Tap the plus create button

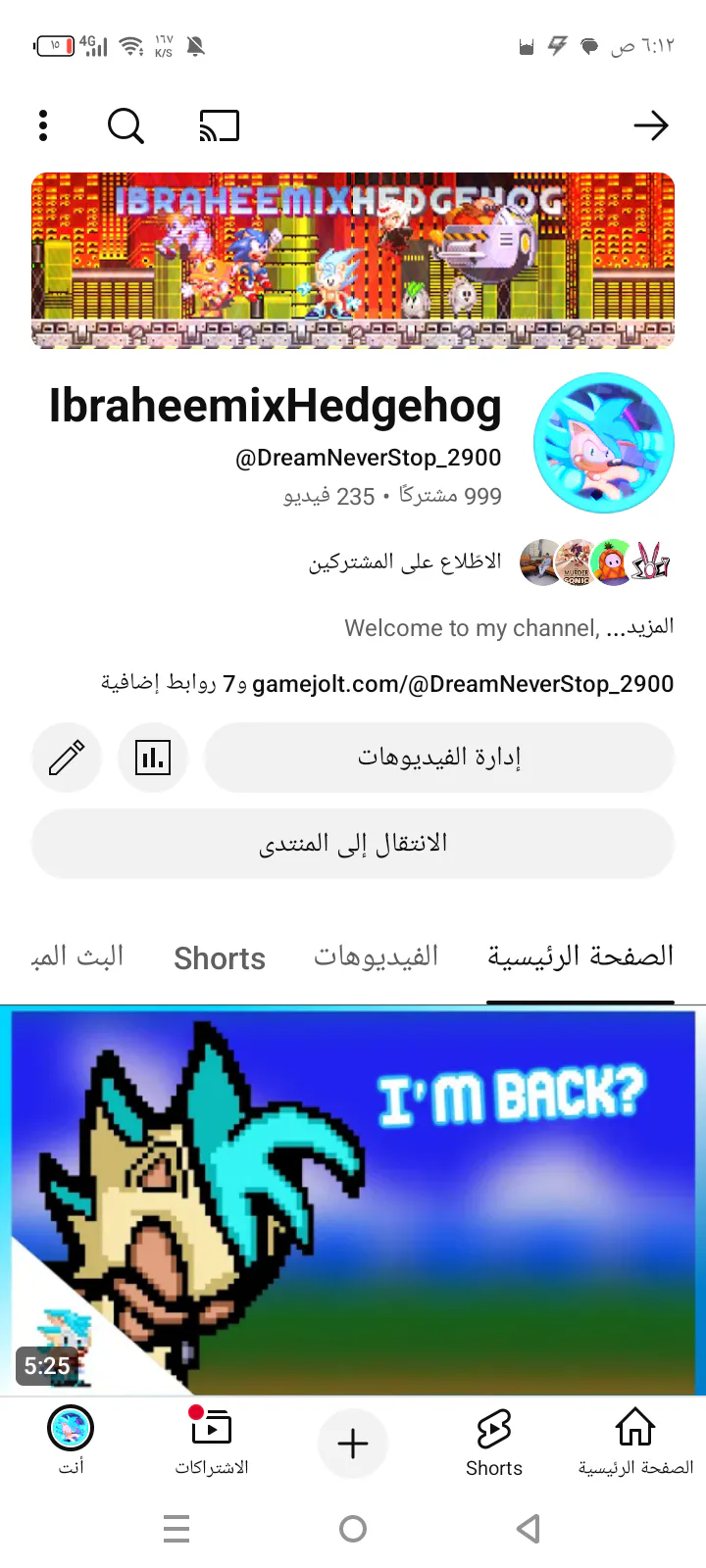point(353,1444)
